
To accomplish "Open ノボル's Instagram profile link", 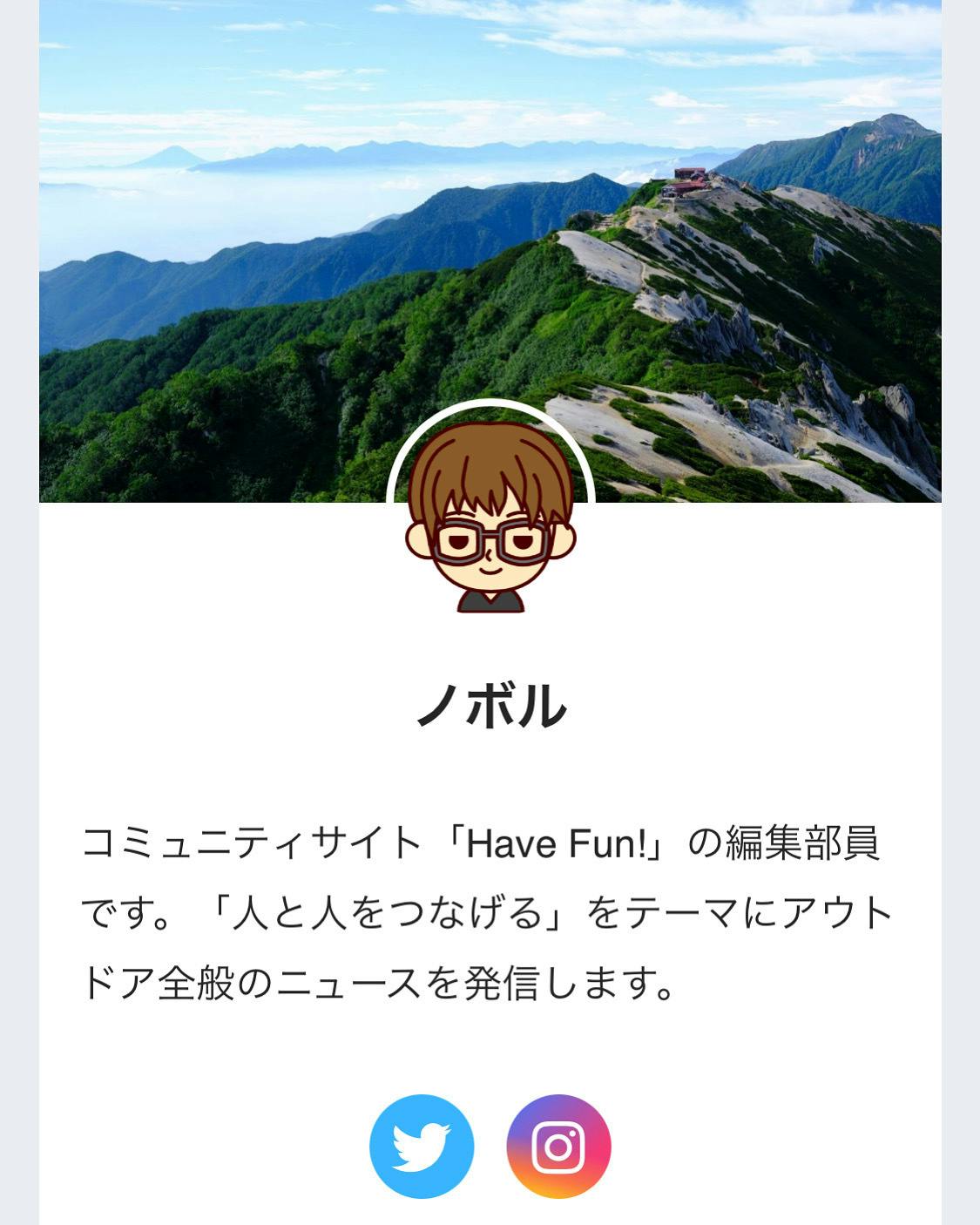I will tap(558, 1146).
